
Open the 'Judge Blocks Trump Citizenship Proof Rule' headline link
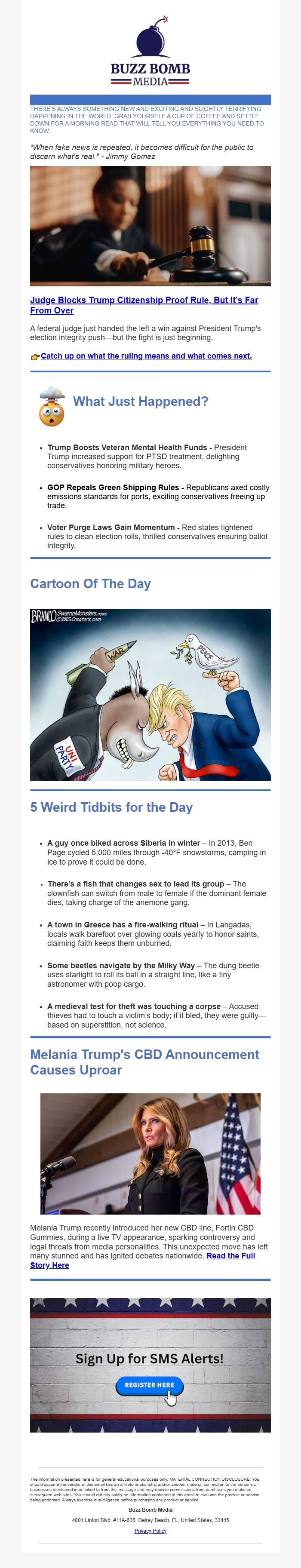tap(144, 300)
